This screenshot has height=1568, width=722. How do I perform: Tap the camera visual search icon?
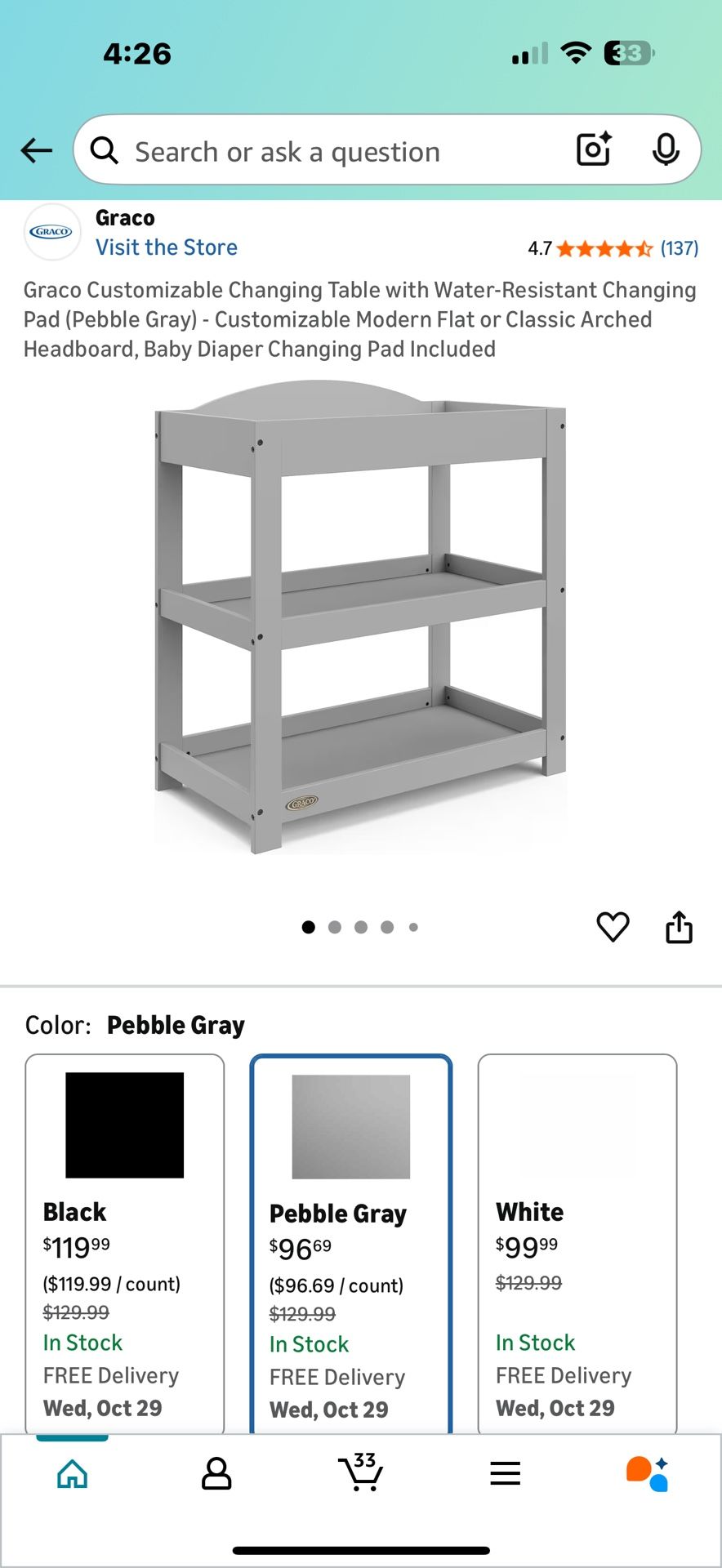[x=591, y=149]
